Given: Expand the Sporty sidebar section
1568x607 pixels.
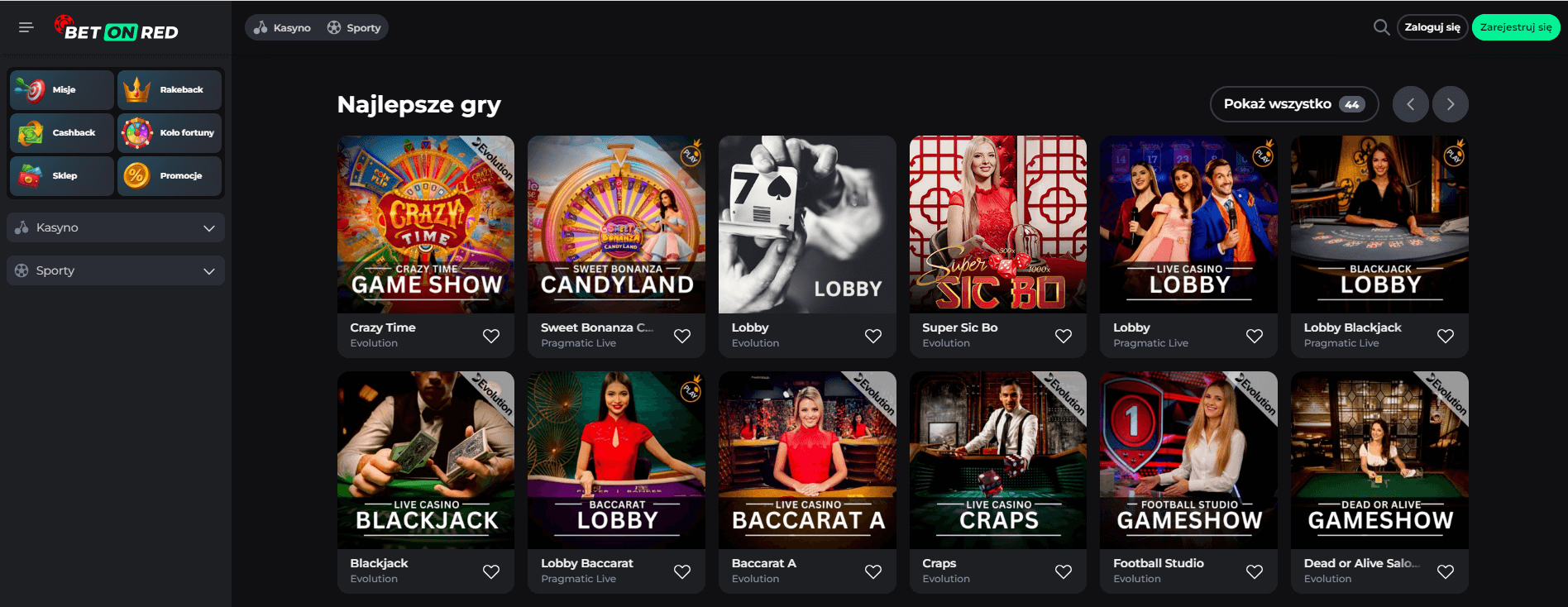Looking at the screenshot, I should [x=116, y=270].
